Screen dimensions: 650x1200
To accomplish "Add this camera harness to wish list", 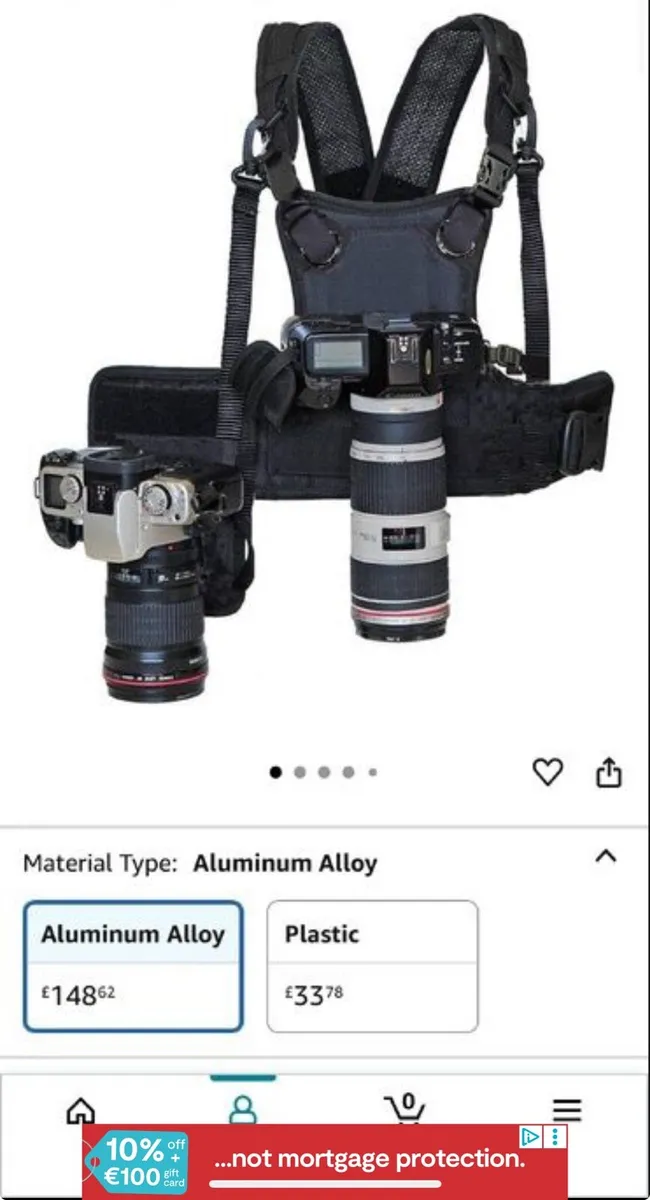I will (x=547, y=772).
